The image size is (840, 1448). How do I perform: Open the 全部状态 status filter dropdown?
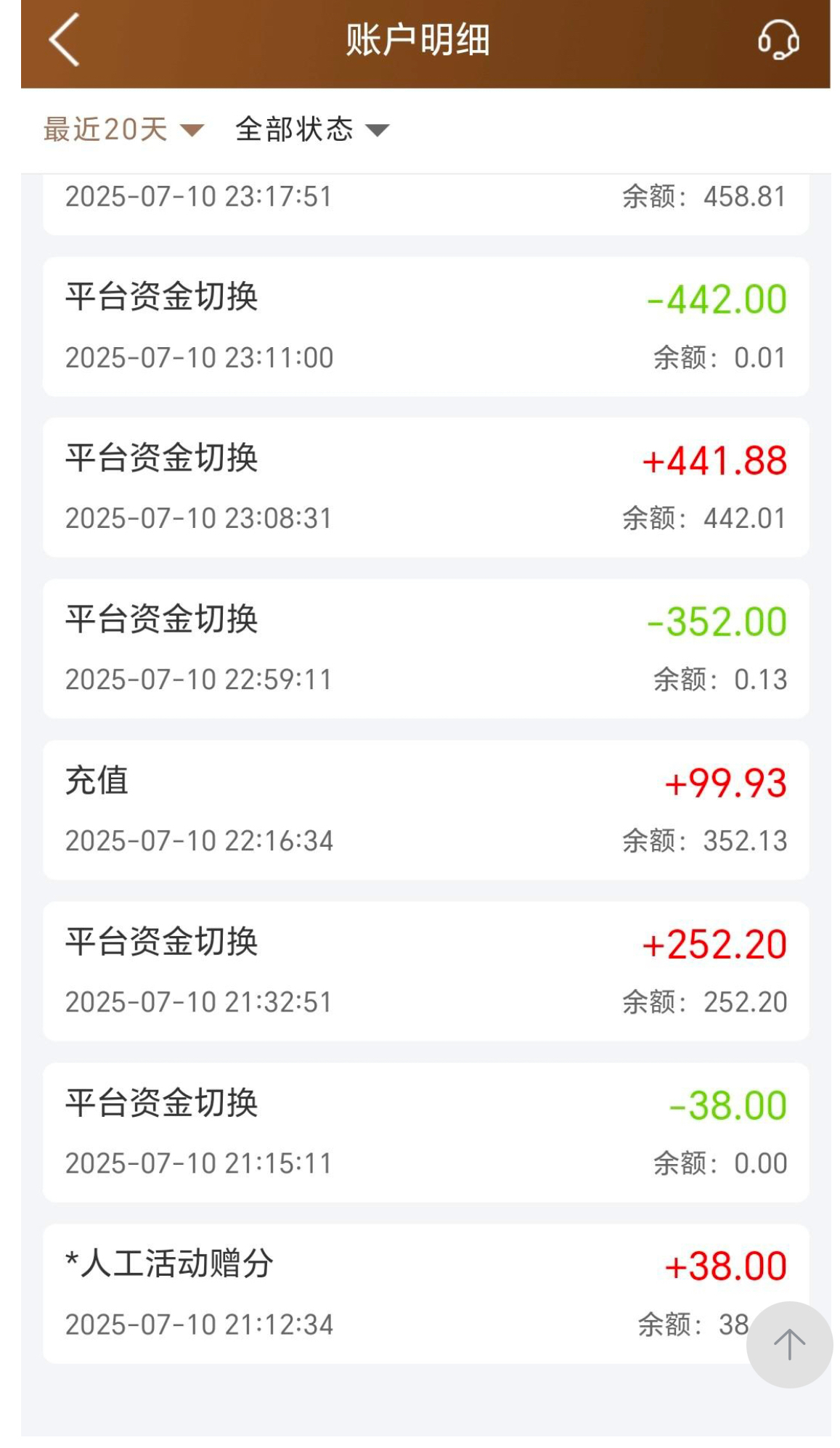312,130
